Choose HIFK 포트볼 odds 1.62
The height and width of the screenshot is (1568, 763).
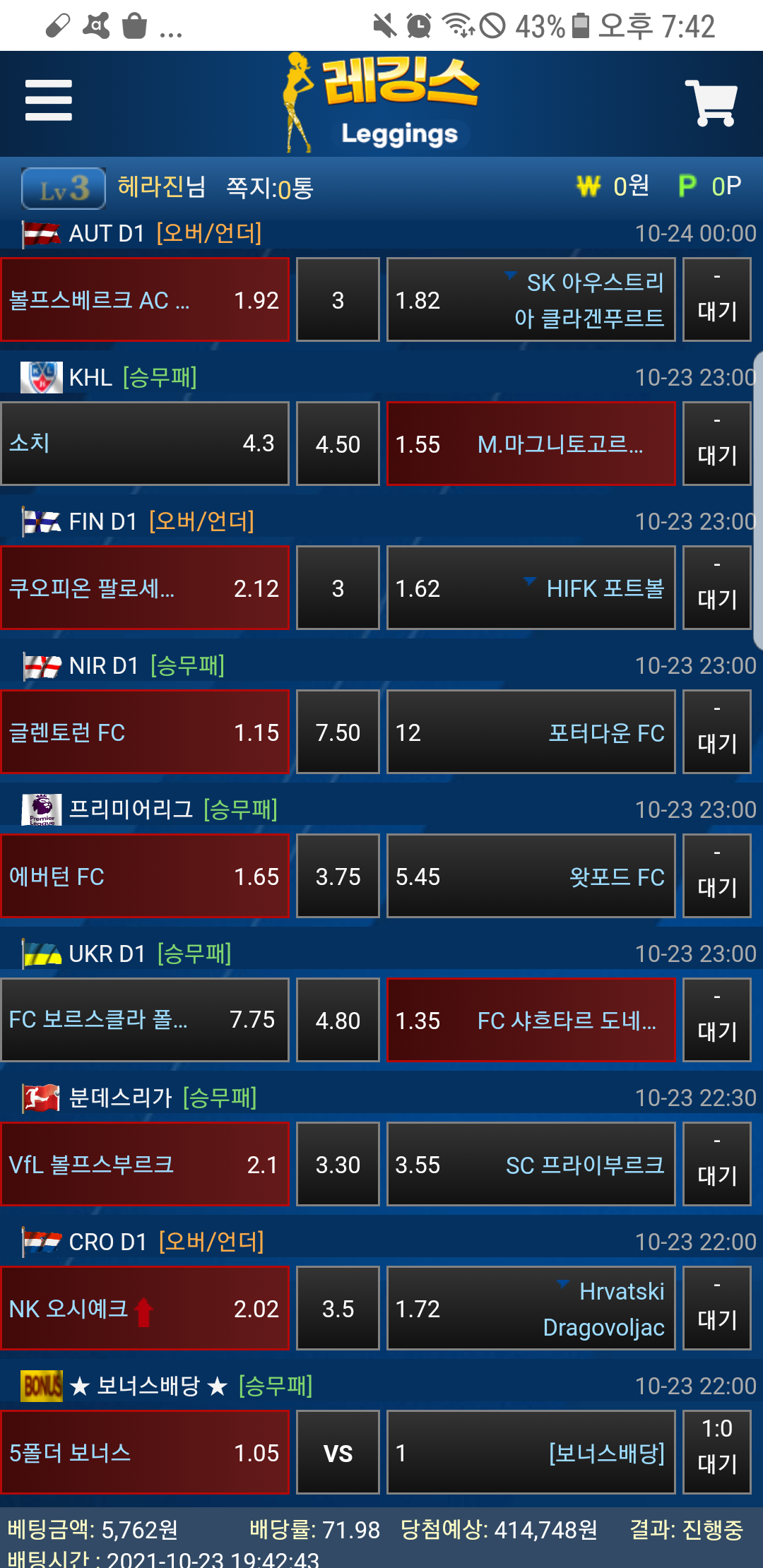point(531,588)
